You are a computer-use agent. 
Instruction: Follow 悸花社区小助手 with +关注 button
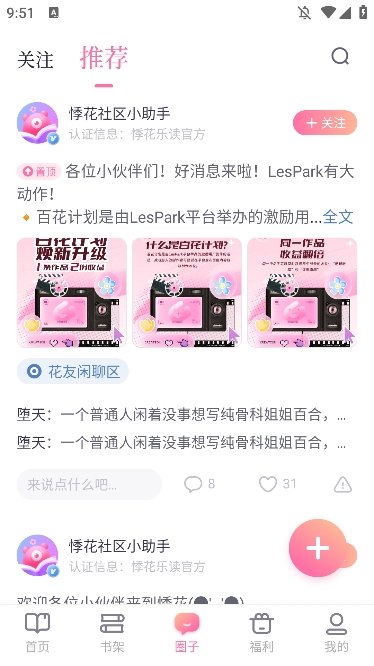click(325, 123)
